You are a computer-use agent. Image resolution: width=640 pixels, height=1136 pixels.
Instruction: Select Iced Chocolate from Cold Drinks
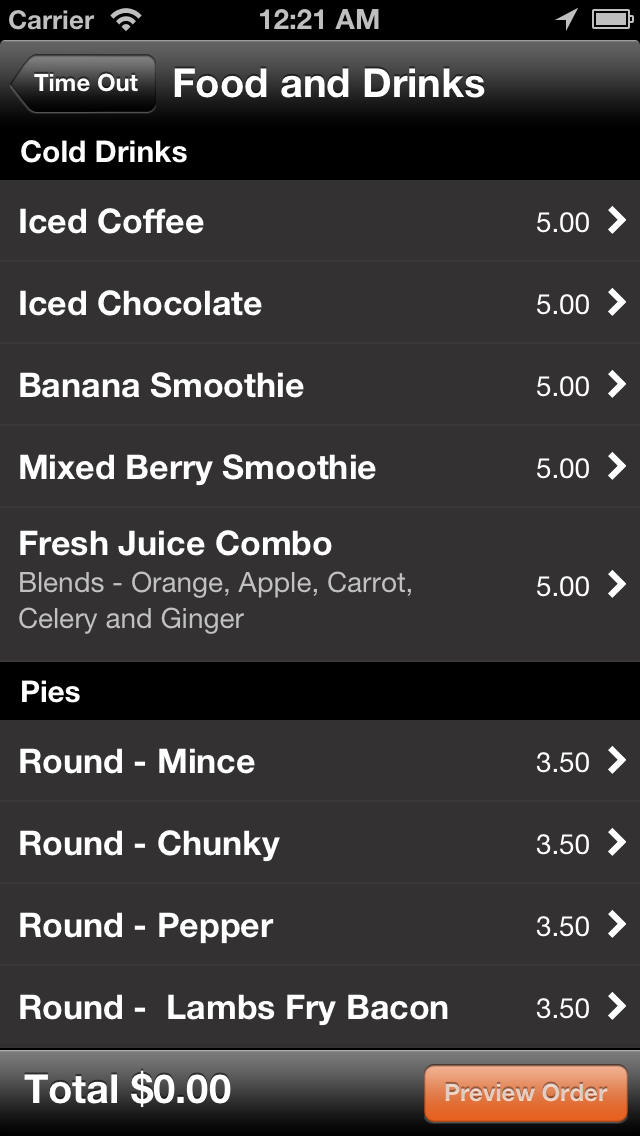[320, 303]
